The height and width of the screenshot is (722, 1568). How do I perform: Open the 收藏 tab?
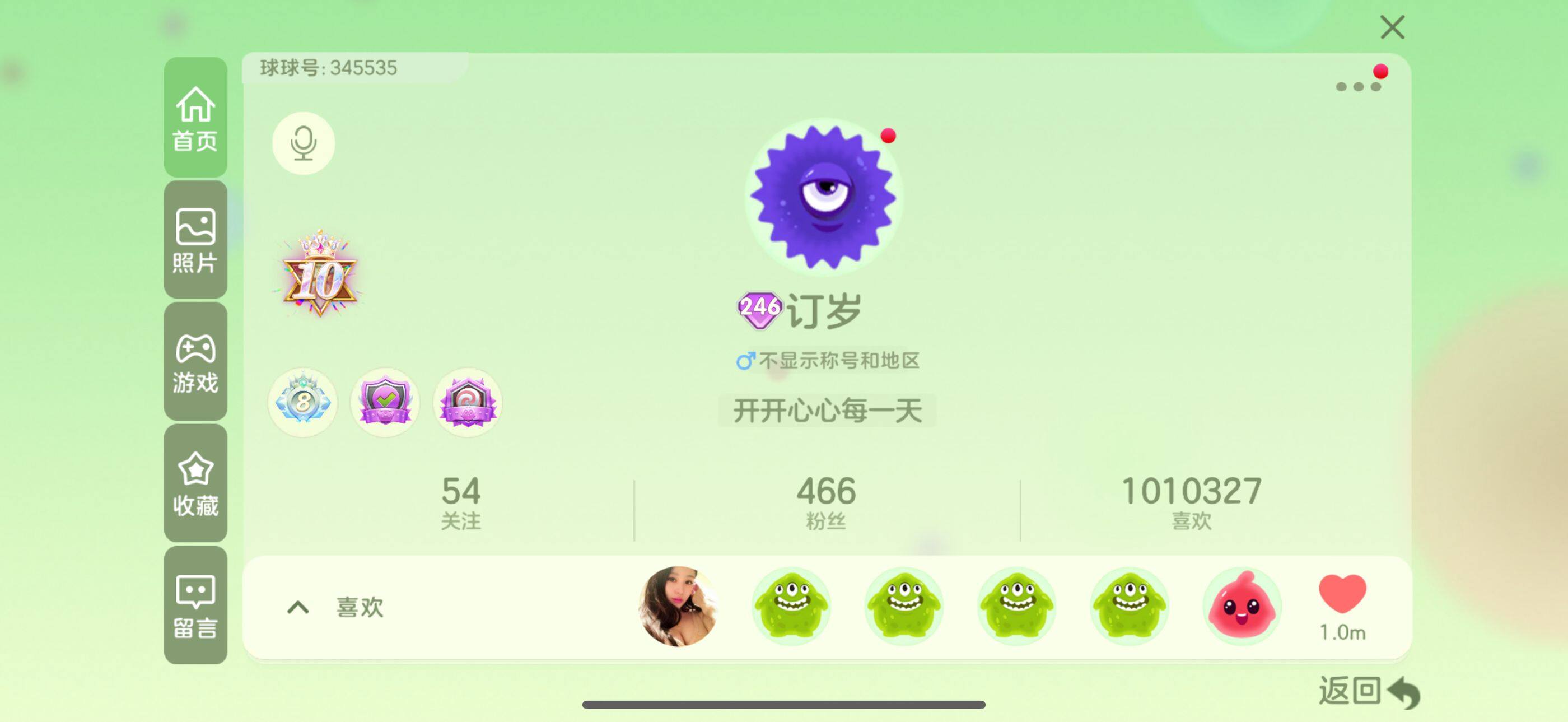195,483
